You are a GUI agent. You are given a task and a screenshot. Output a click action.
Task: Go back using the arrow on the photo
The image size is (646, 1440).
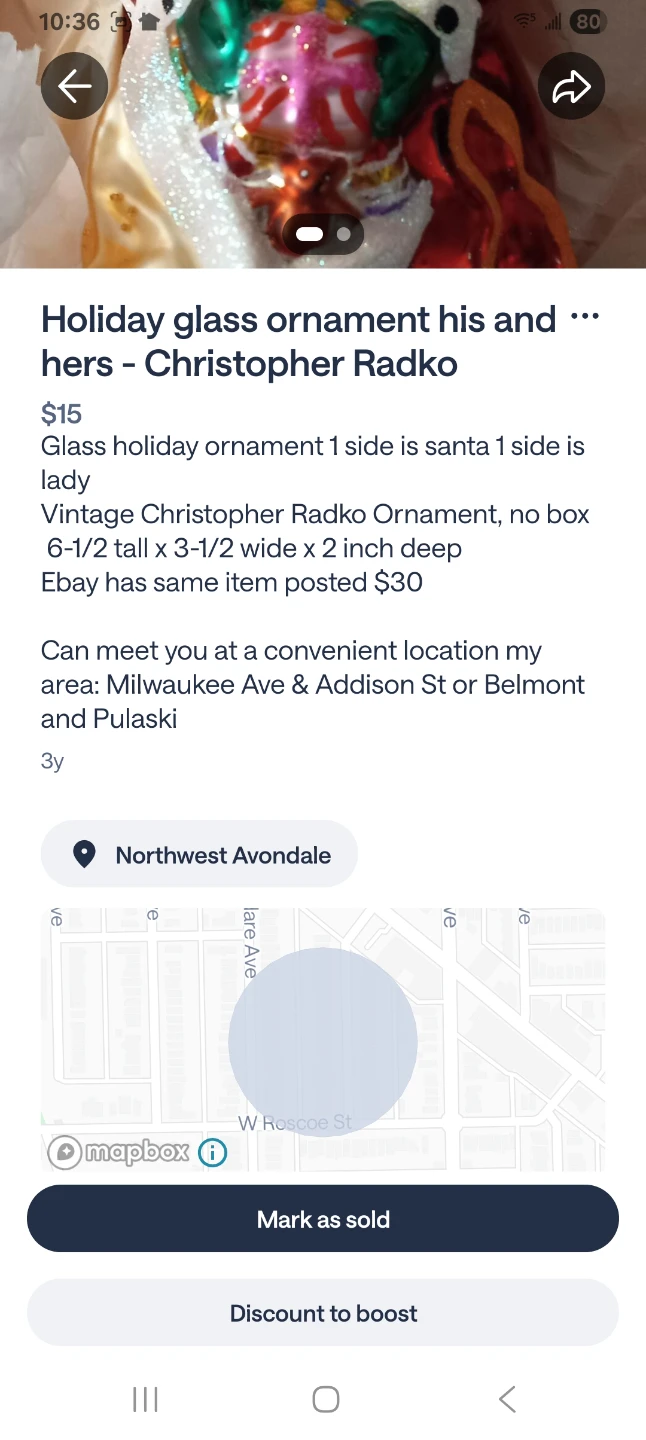point(74,87)
